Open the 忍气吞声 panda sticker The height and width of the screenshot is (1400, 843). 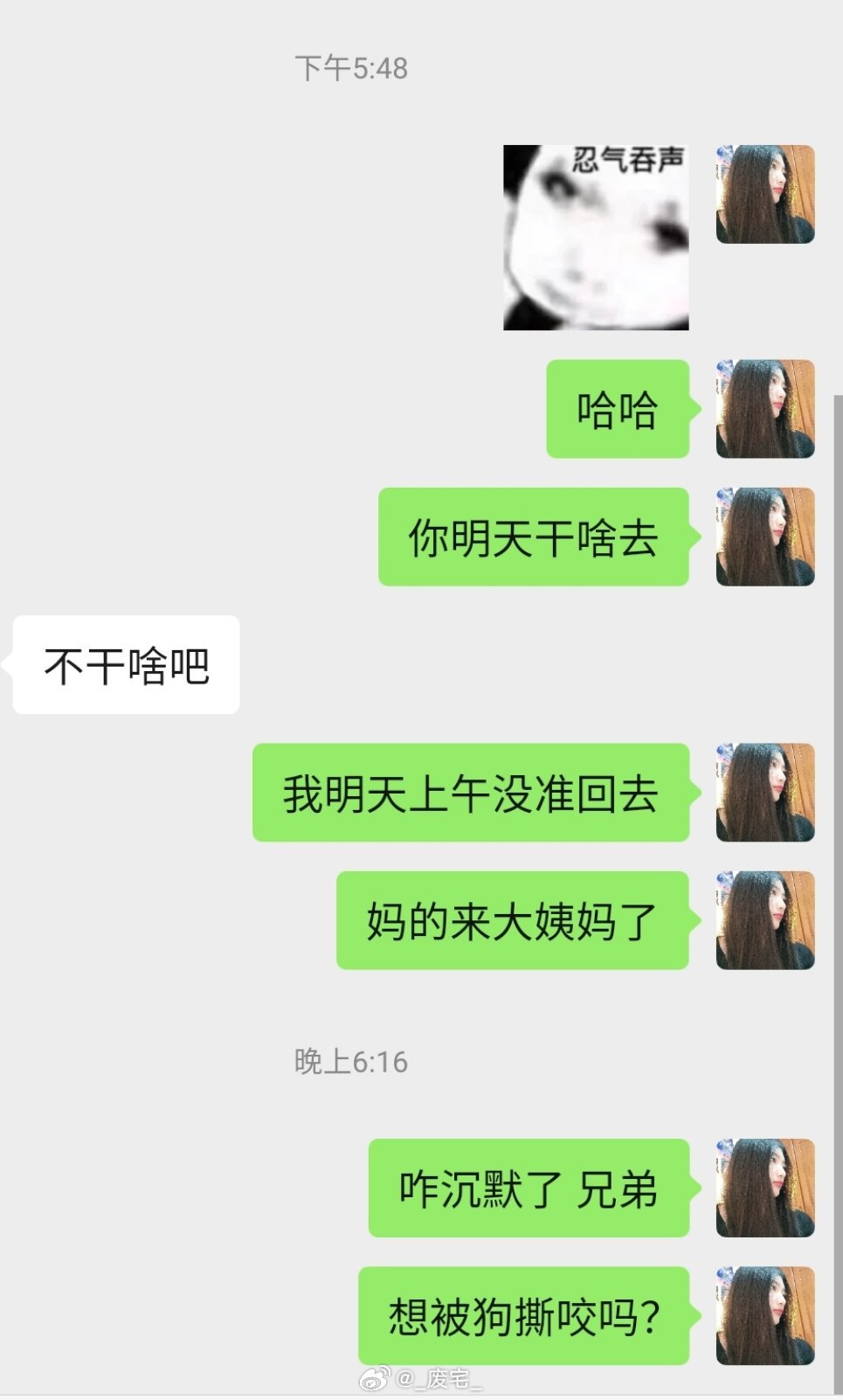pos(596,237)
